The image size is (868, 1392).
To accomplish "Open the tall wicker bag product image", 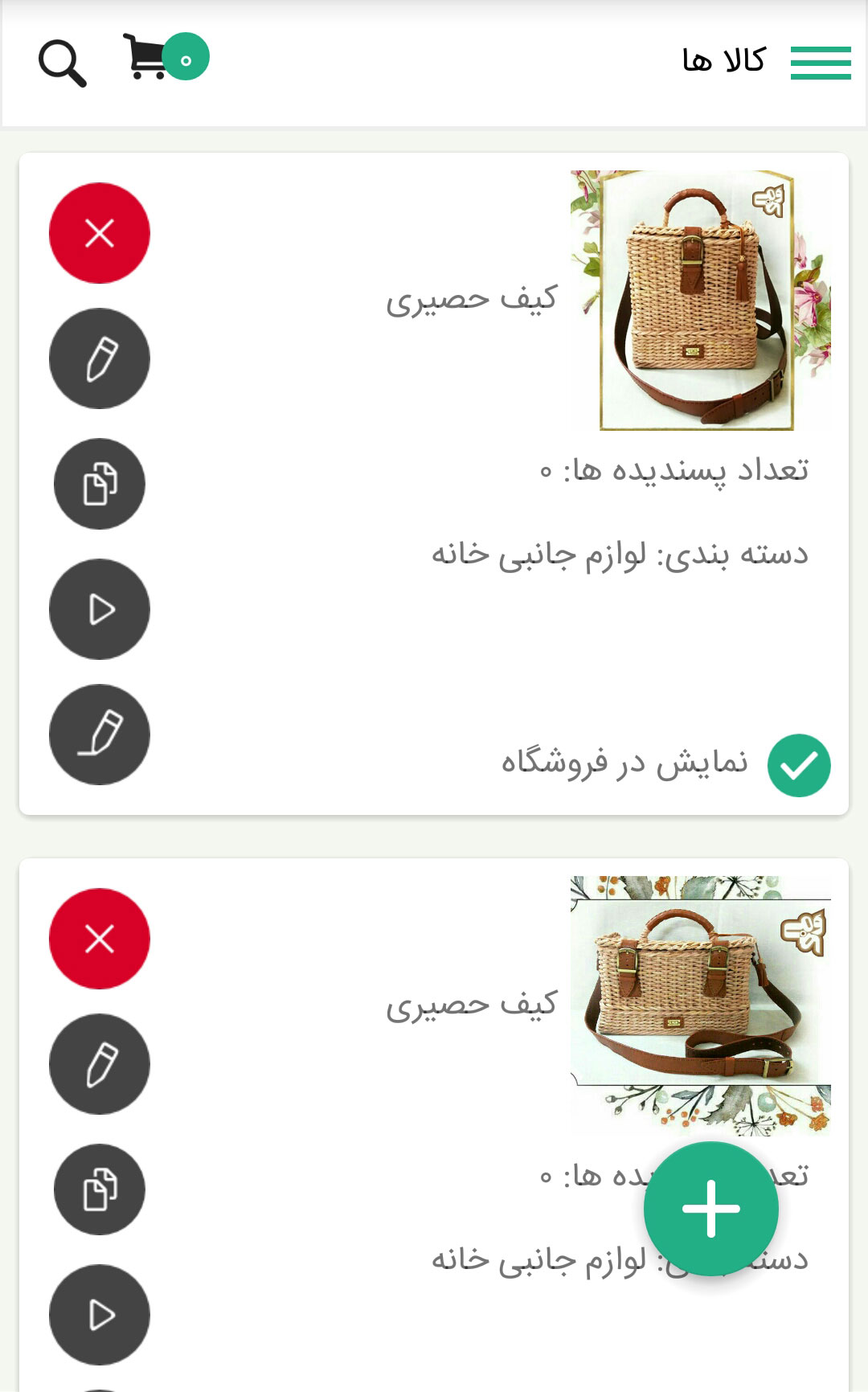I will click(x=699, y=300).
